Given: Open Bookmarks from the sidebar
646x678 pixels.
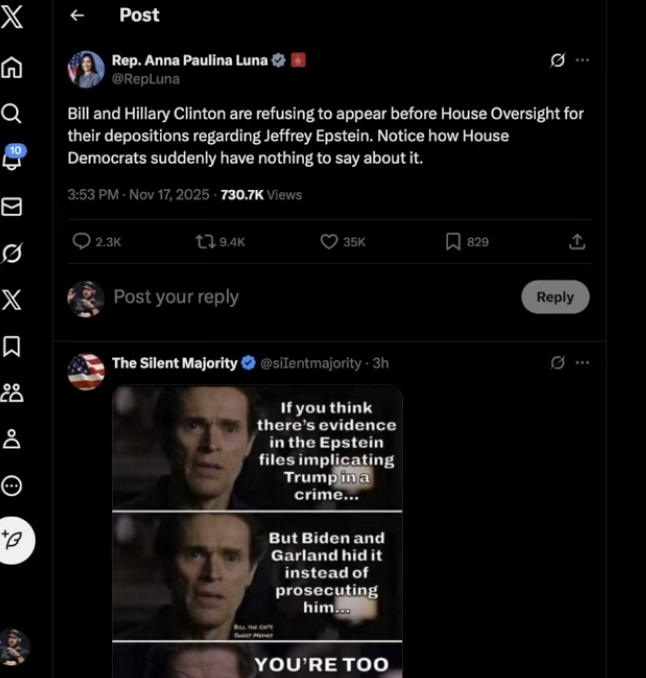Looking at the screenshot, I should point(12,346).
